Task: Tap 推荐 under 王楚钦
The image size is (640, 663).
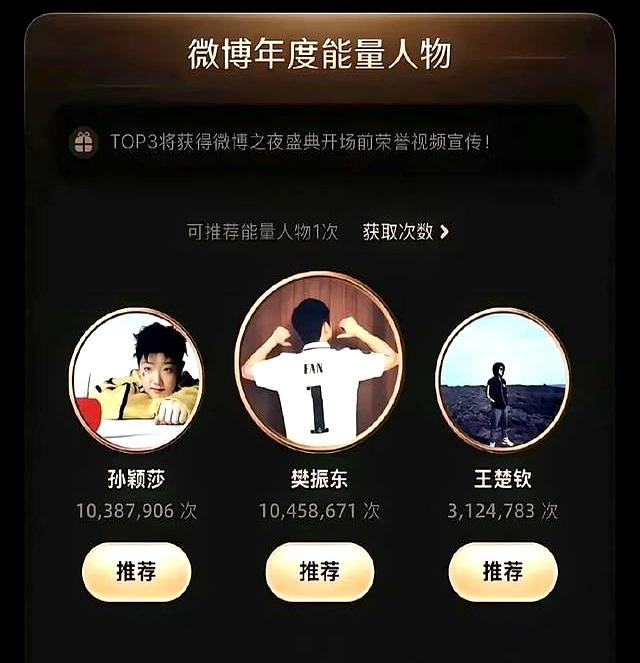Action: [x=502, y=572]
